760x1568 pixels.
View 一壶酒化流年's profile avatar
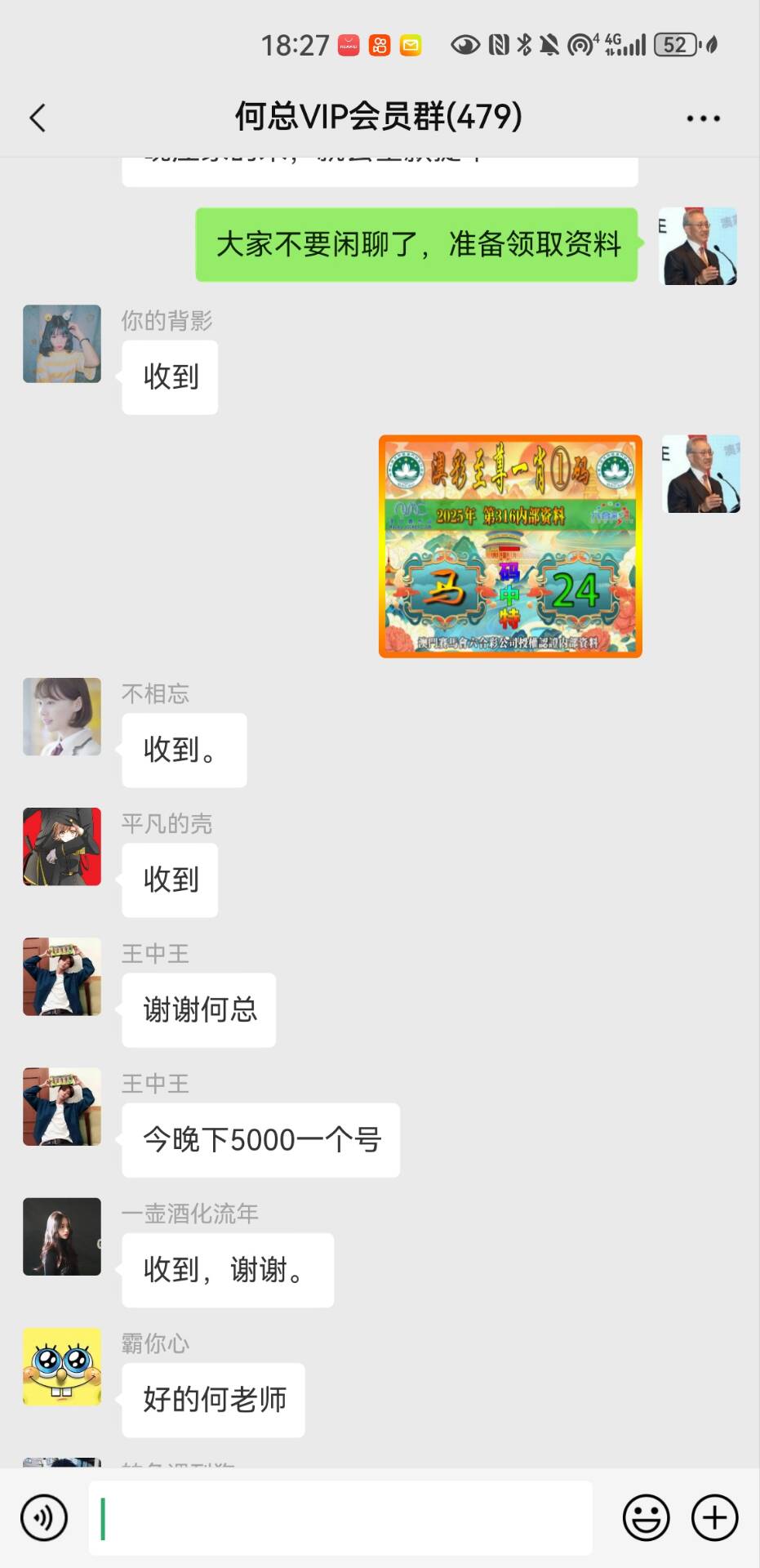[62, 1236]
